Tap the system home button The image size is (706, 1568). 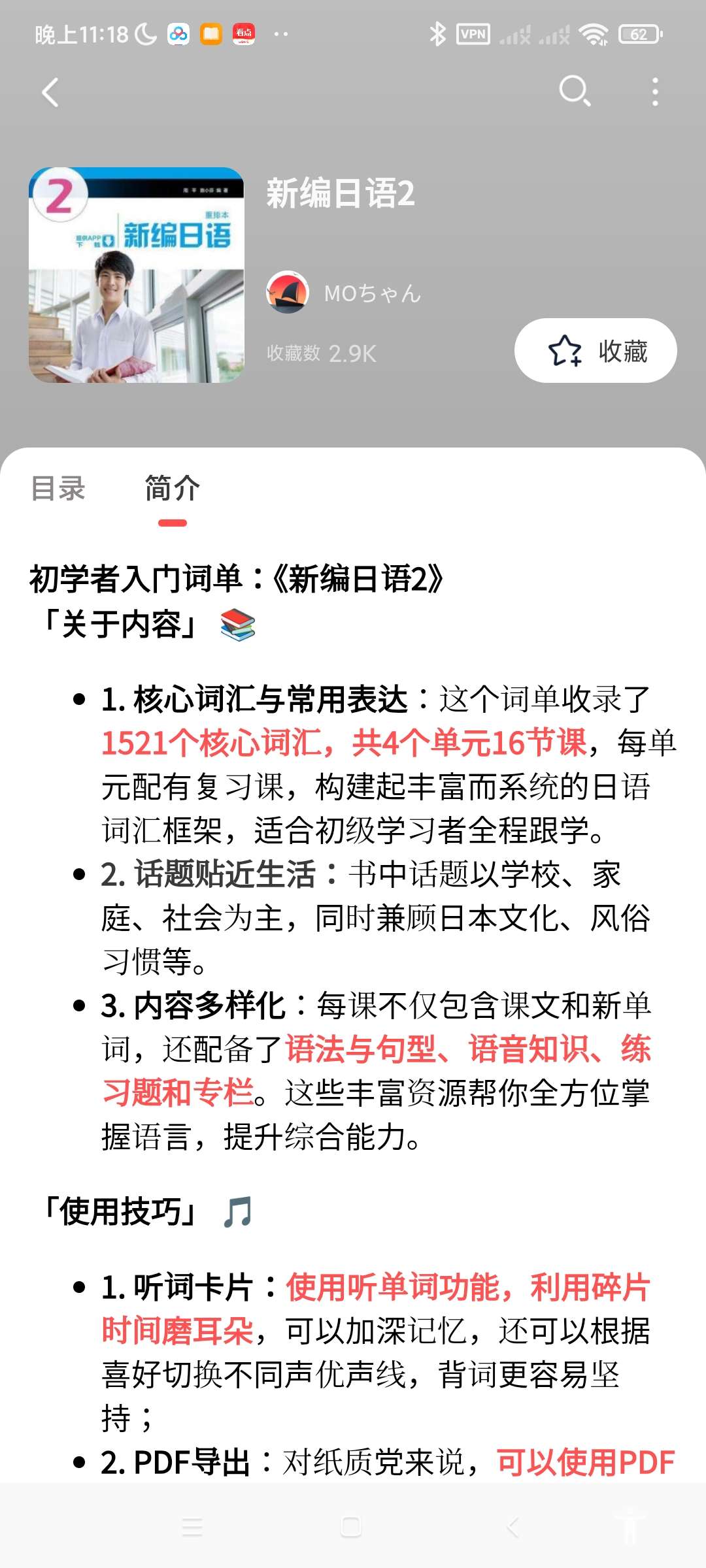351,1527
